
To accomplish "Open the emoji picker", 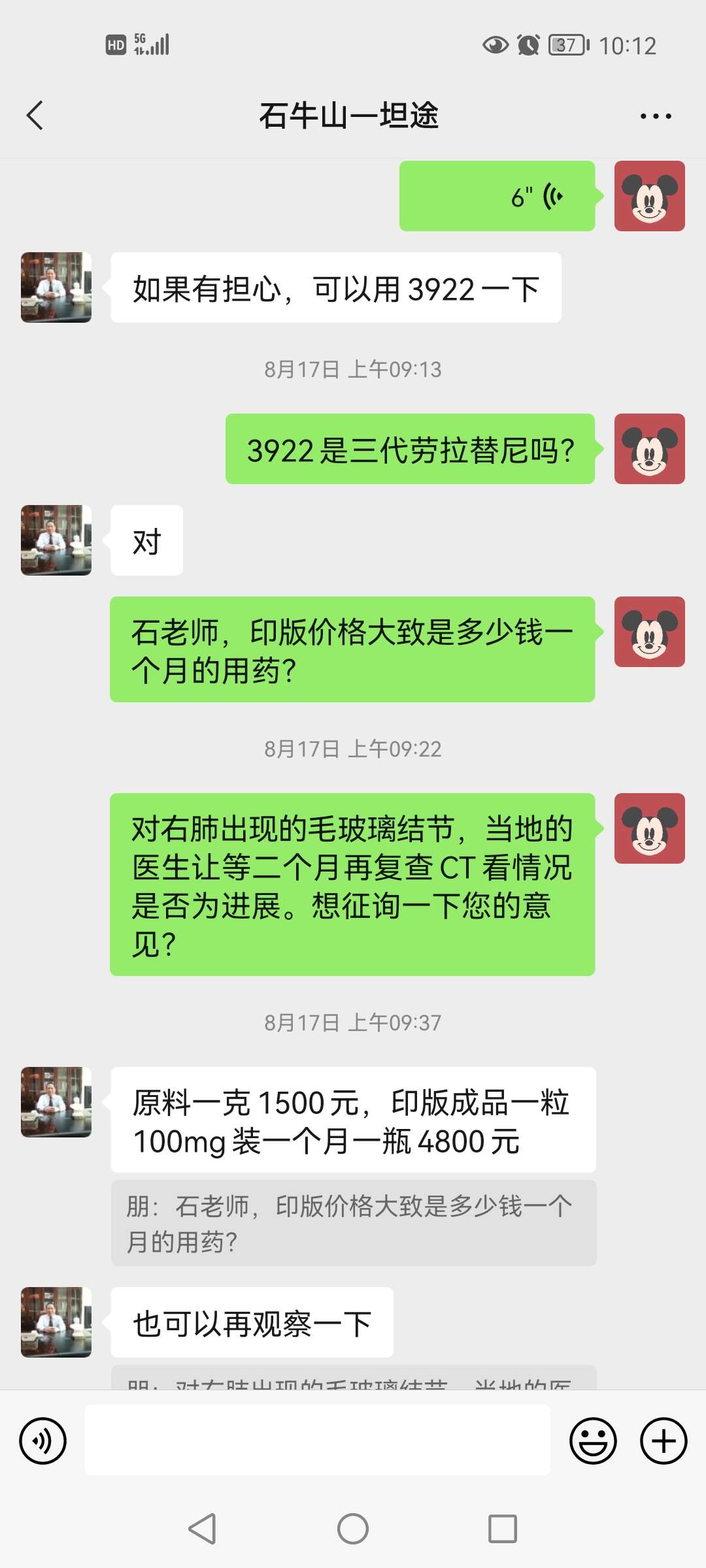I will pyautogui.click(x=593, y=1441).
